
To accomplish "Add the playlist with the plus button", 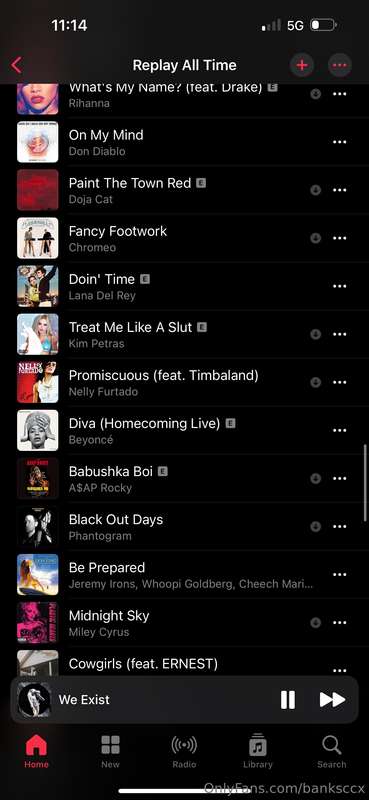I will [302, 65].
